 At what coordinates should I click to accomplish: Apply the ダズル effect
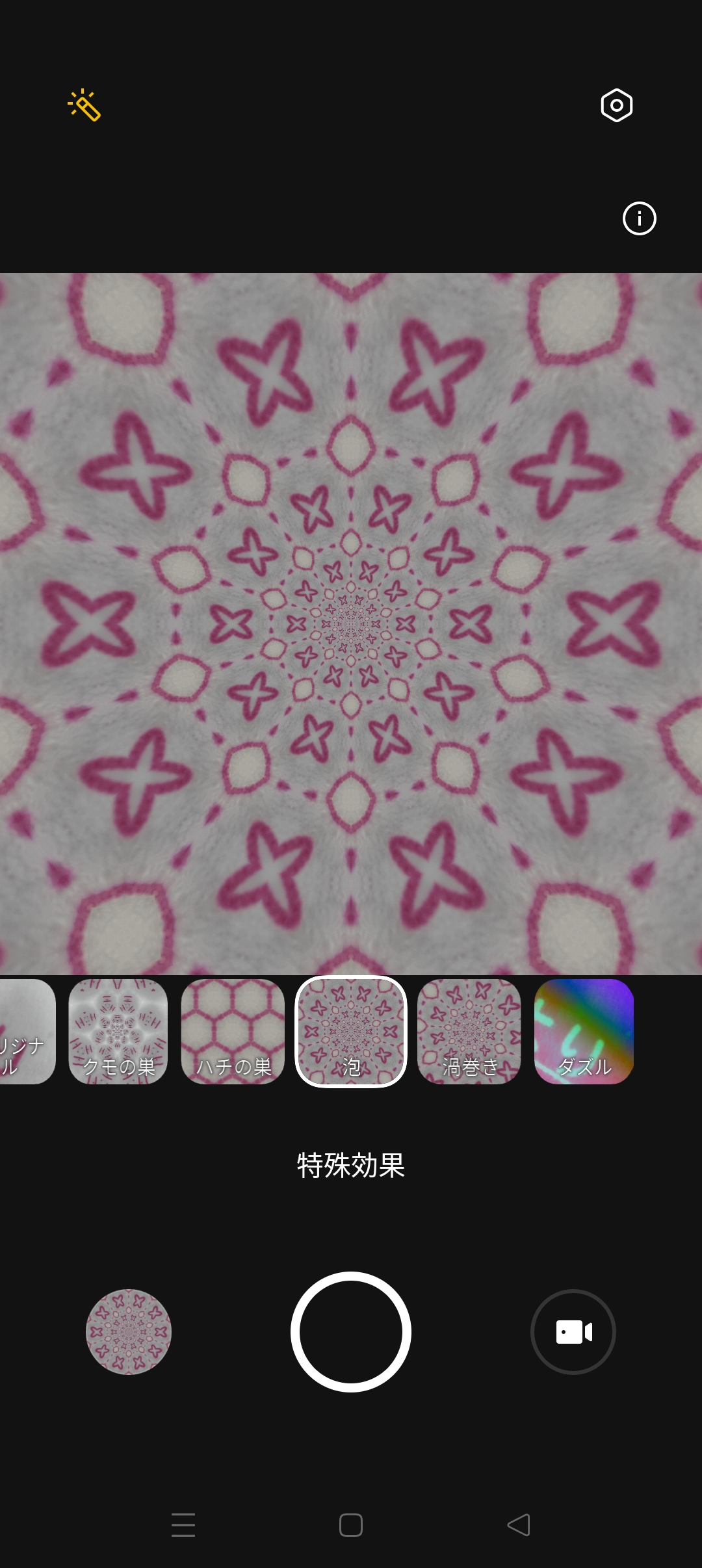(x=584, y=1032)
